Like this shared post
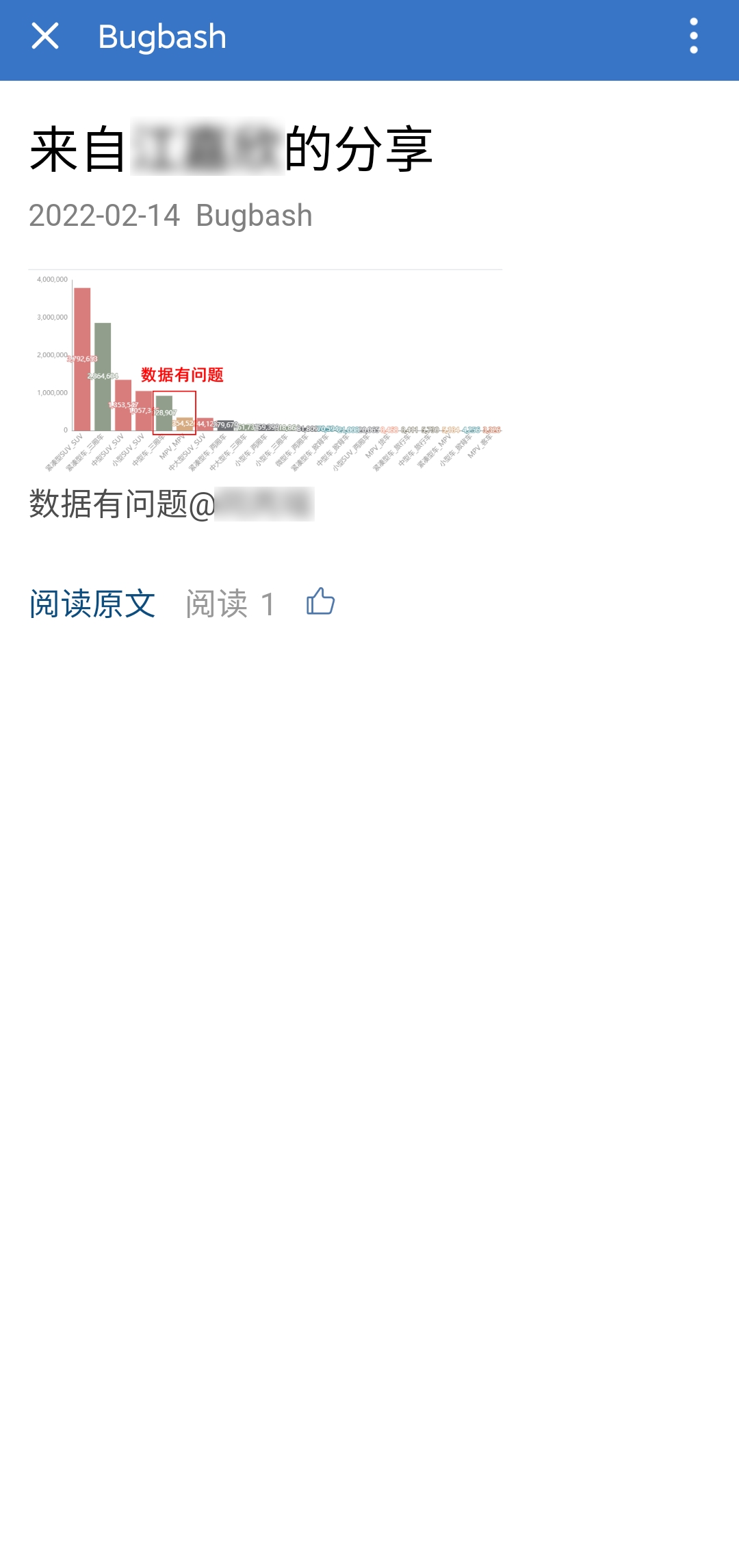The width and height of the screenshot is (739, 1568). [x=320, y=602]
